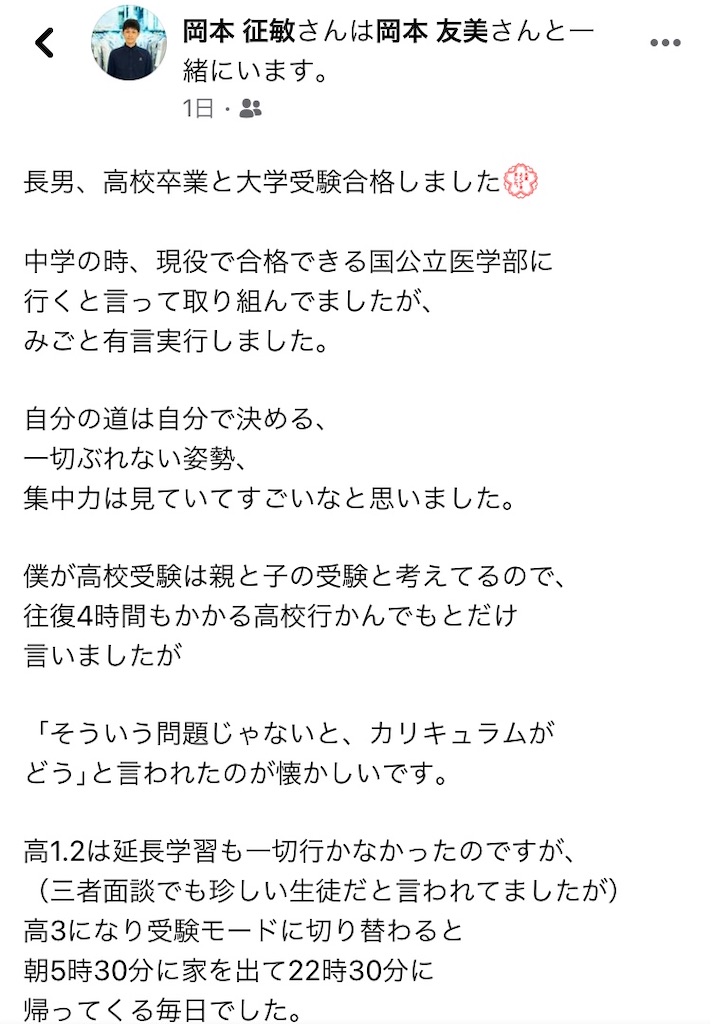
Task: Open the post's three-dot overflow menu
Action: point(665,43)
